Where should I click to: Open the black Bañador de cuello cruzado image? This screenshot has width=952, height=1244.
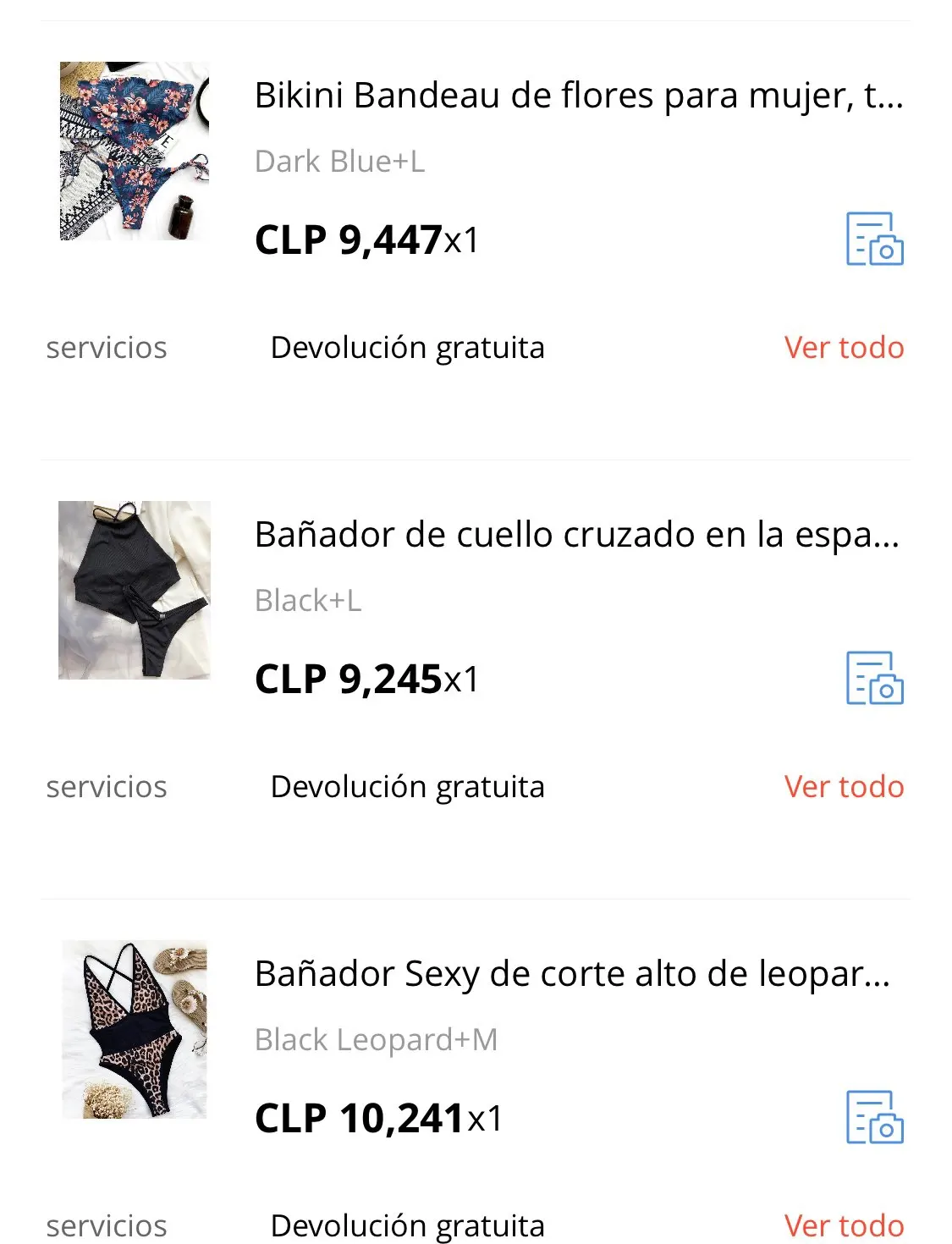coord(134,590)
